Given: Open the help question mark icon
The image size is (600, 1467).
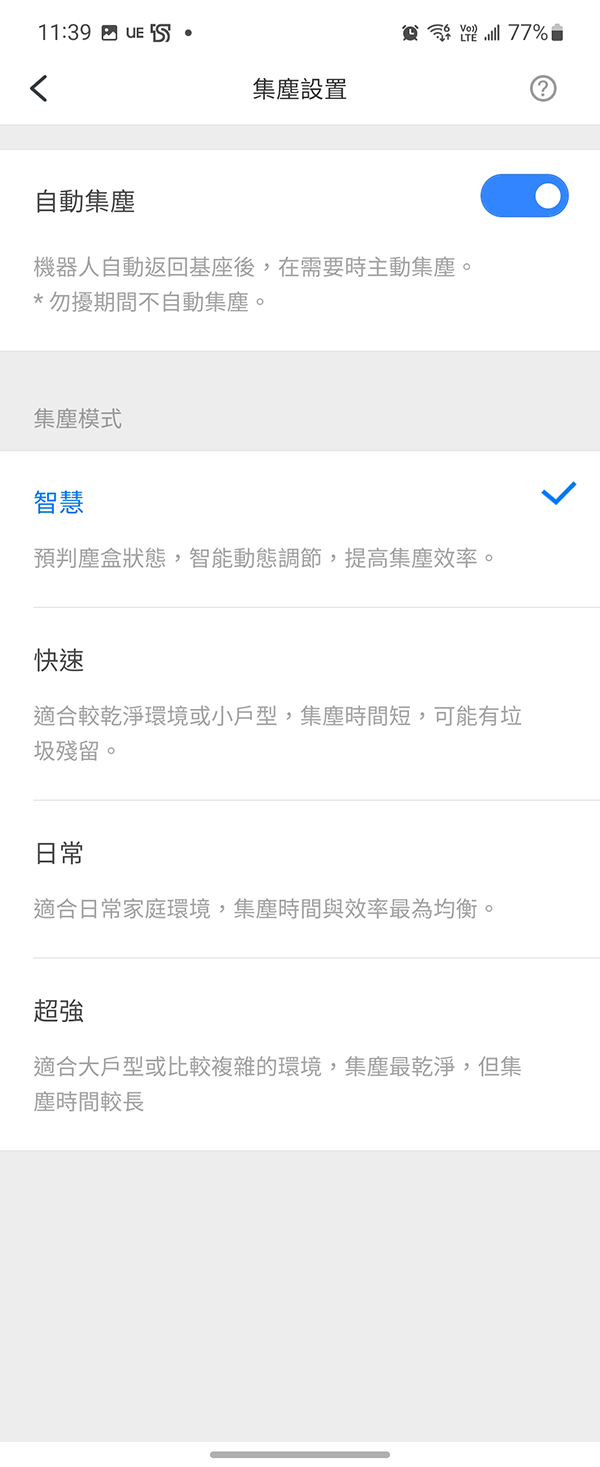Looking at the screenshot, I should [542, 89].
